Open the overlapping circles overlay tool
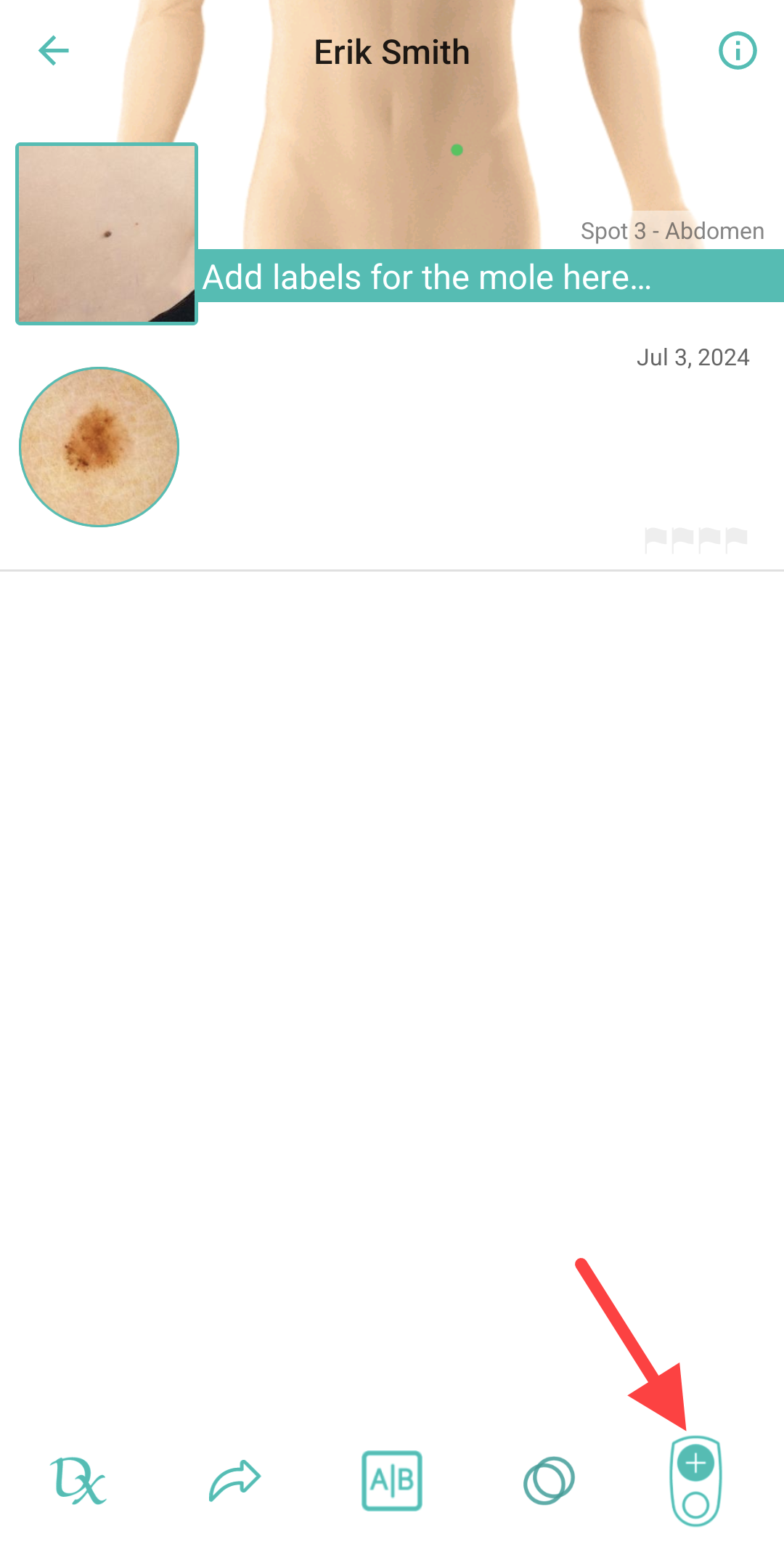Viewport: 784px width, 1547px height. (549, 1481)
